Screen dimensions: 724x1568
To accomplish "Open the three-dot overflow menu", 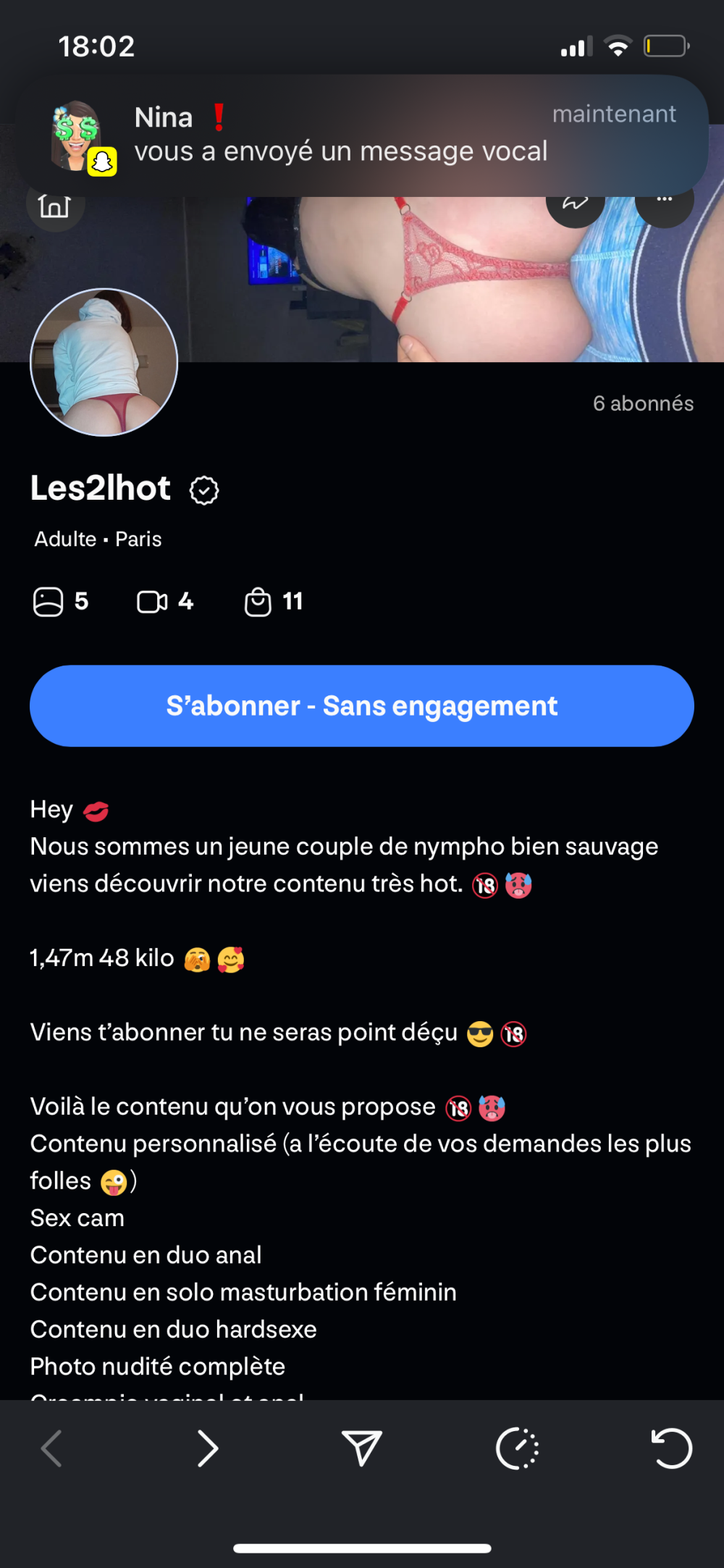I will point(664,203).
